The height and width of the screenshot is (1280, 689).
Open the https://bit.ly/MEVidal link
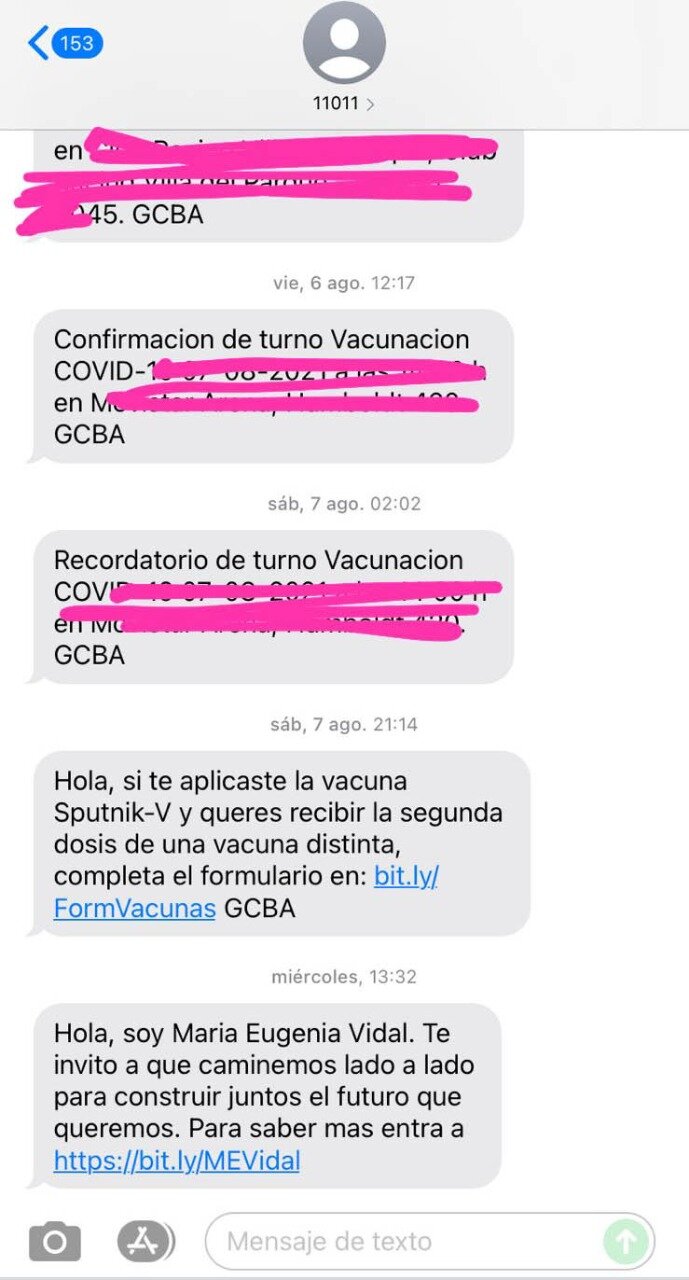tap(177, 1160)
